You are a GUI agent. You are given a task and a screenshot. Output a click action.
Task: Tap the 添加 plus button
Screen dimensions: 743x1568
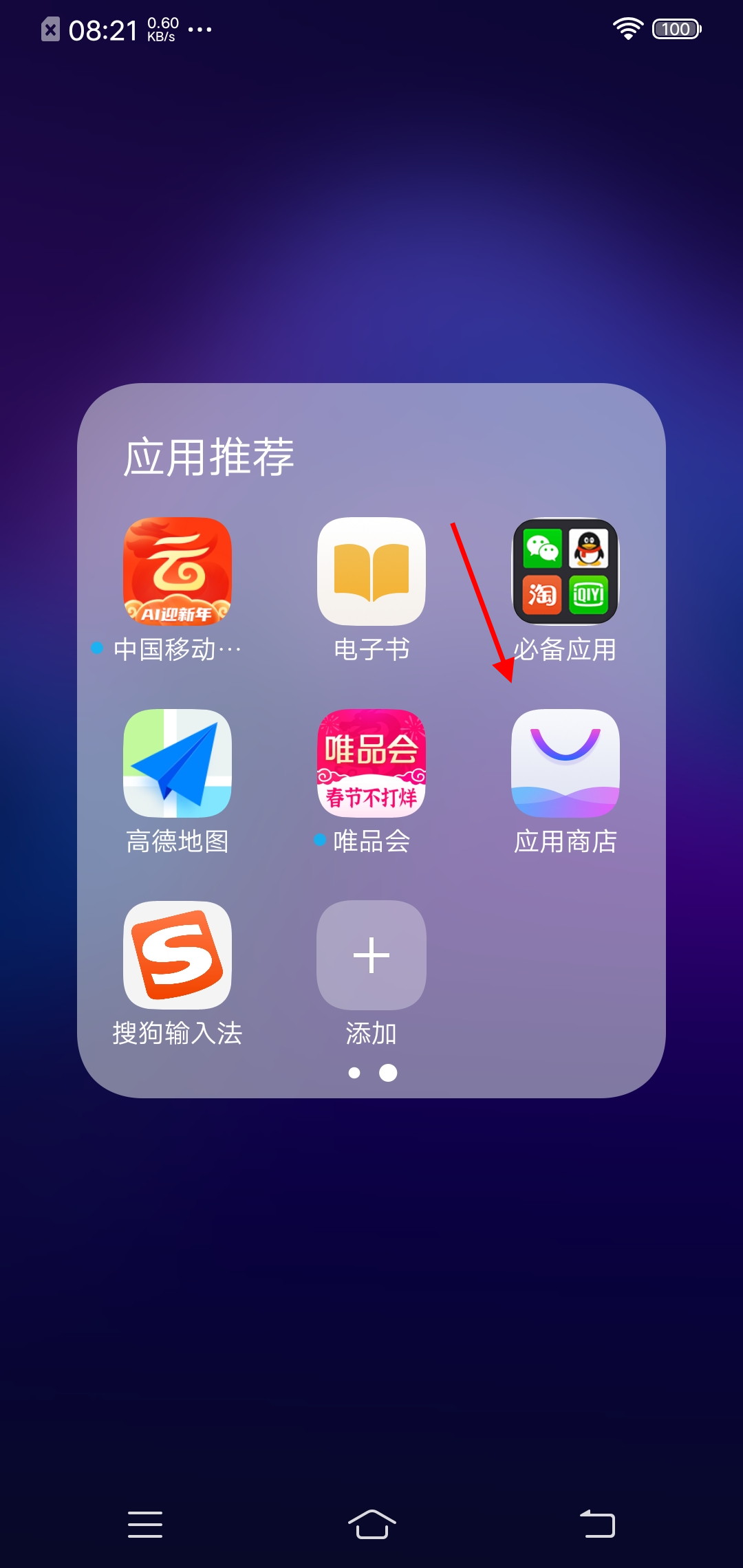click(x=371, y=955)
